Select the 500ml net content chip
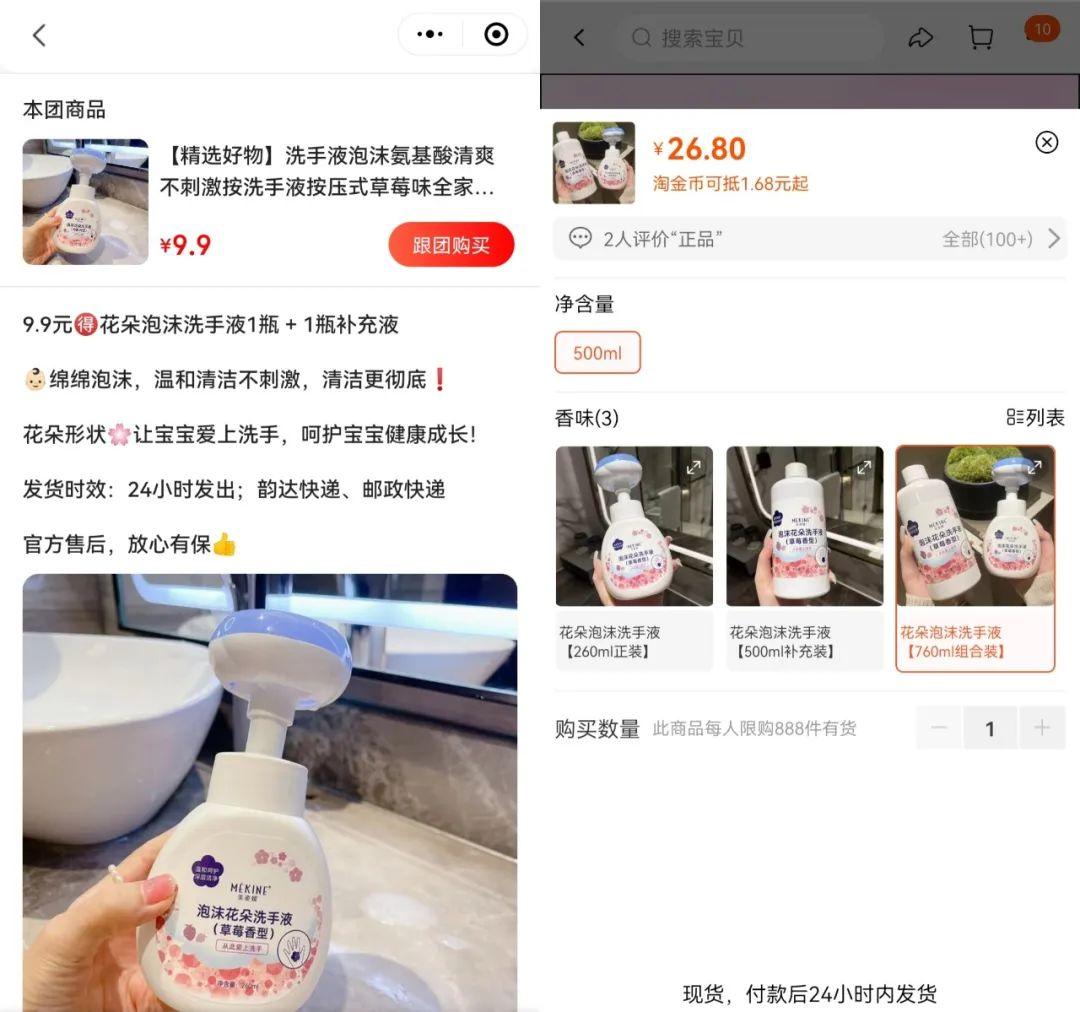Screen dimensions: 1080x1012 pos(597,353)
